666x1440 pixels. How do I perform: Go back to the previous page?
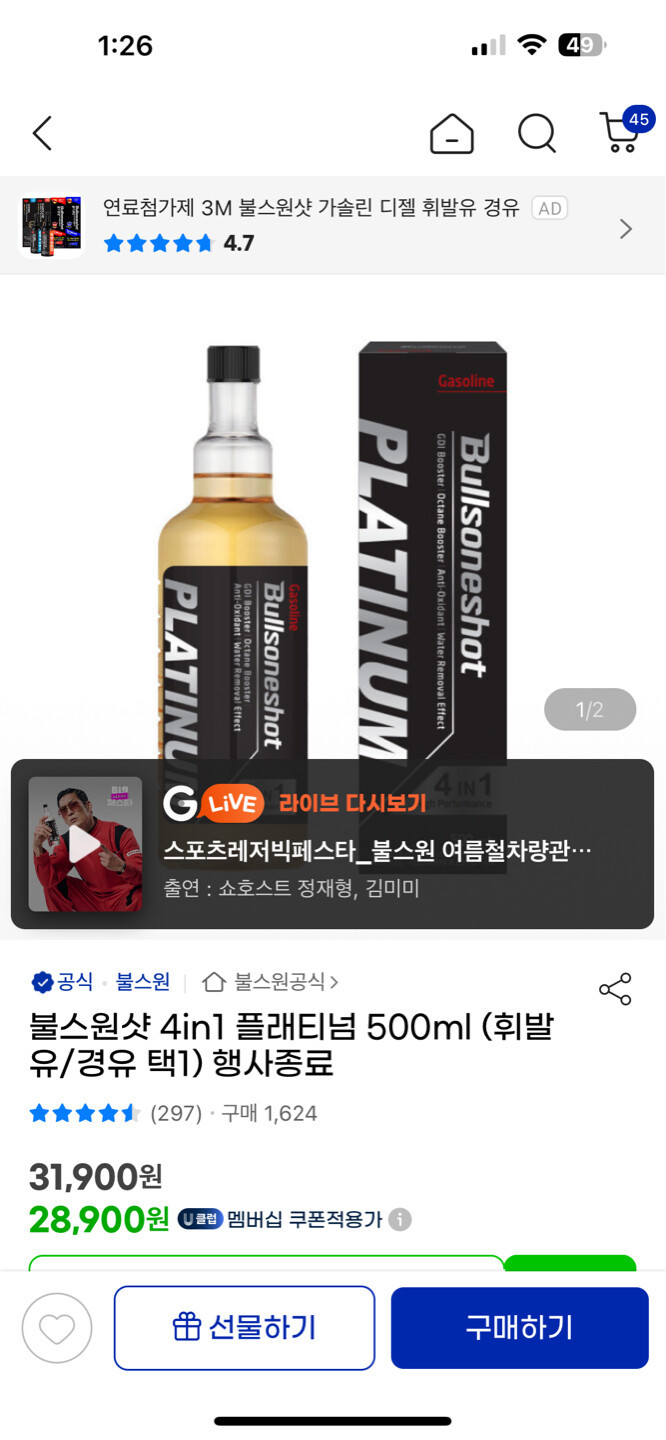click(42, 133)
